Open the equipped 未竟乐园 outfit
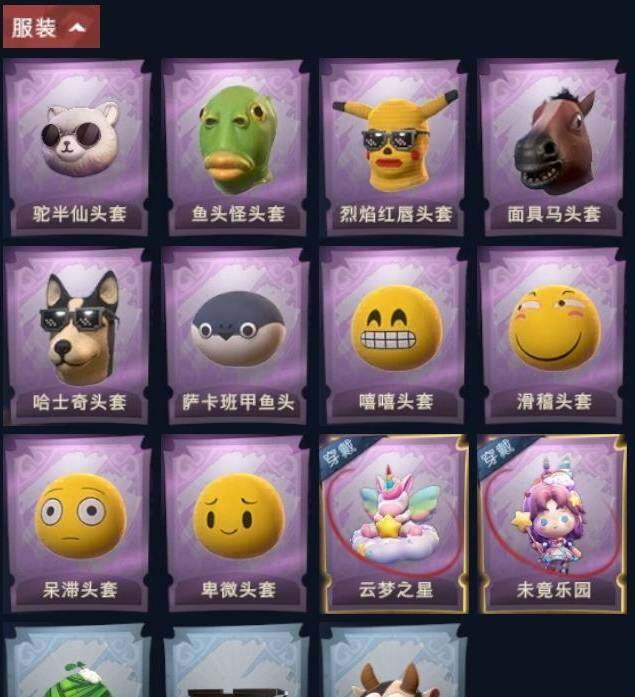This screenshot has height=697, width=635. [x=552, y=522]
